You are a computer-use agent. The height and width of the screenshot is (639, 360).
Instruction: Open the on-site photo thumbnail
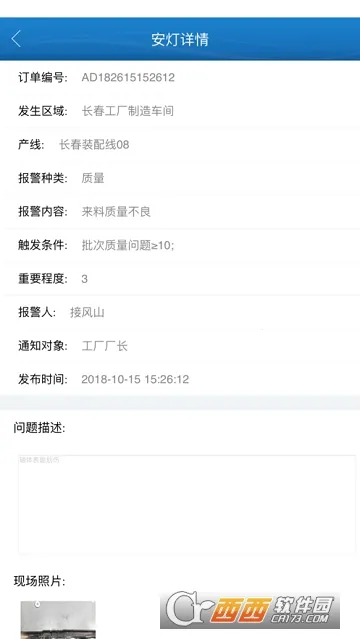tap(58, 619)
